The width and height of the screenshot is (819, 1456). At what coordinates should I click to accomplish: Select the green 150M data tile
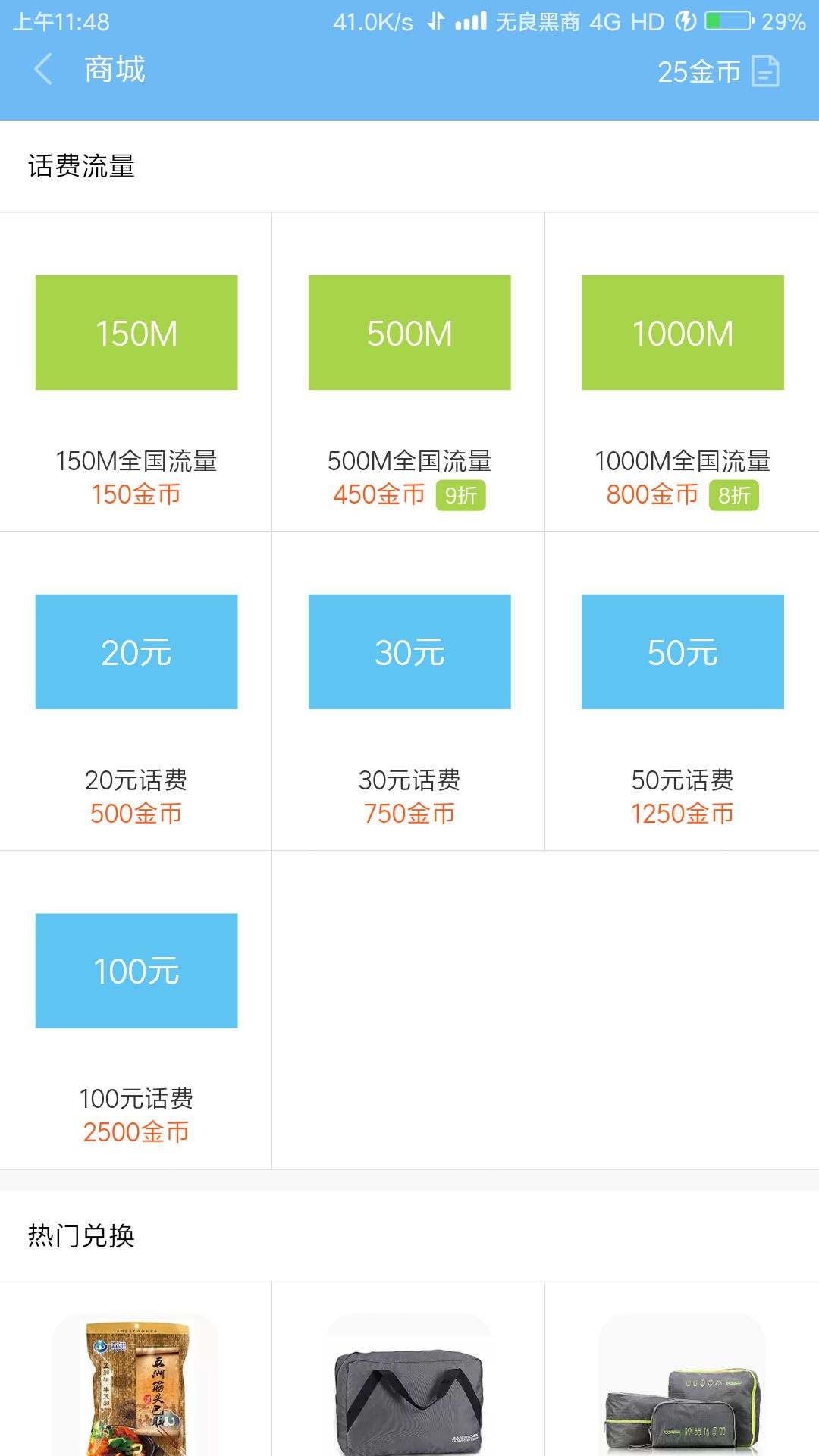[x=136, y=331]
